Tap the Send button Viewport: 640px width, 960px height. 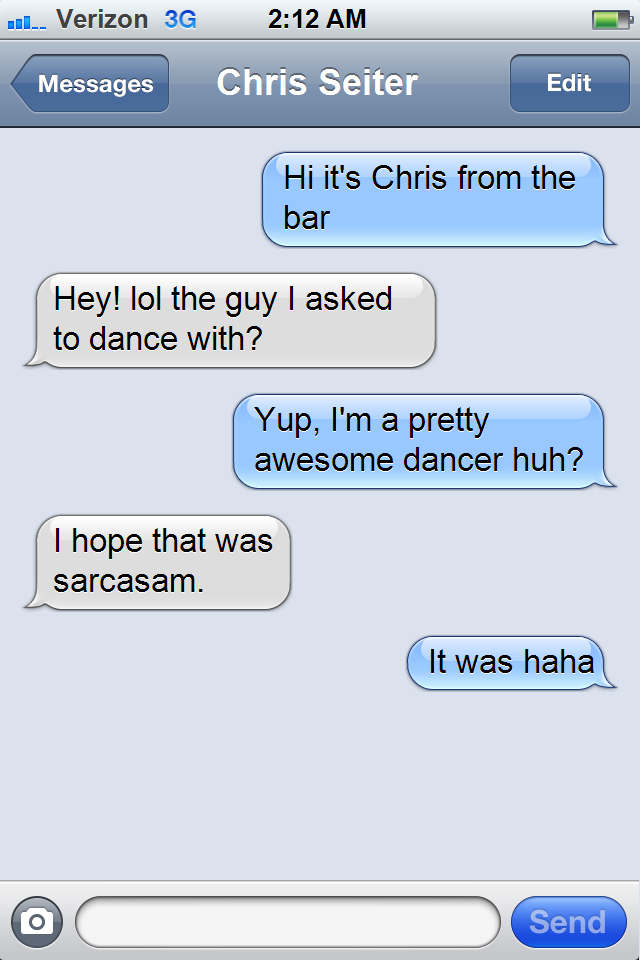567,921
